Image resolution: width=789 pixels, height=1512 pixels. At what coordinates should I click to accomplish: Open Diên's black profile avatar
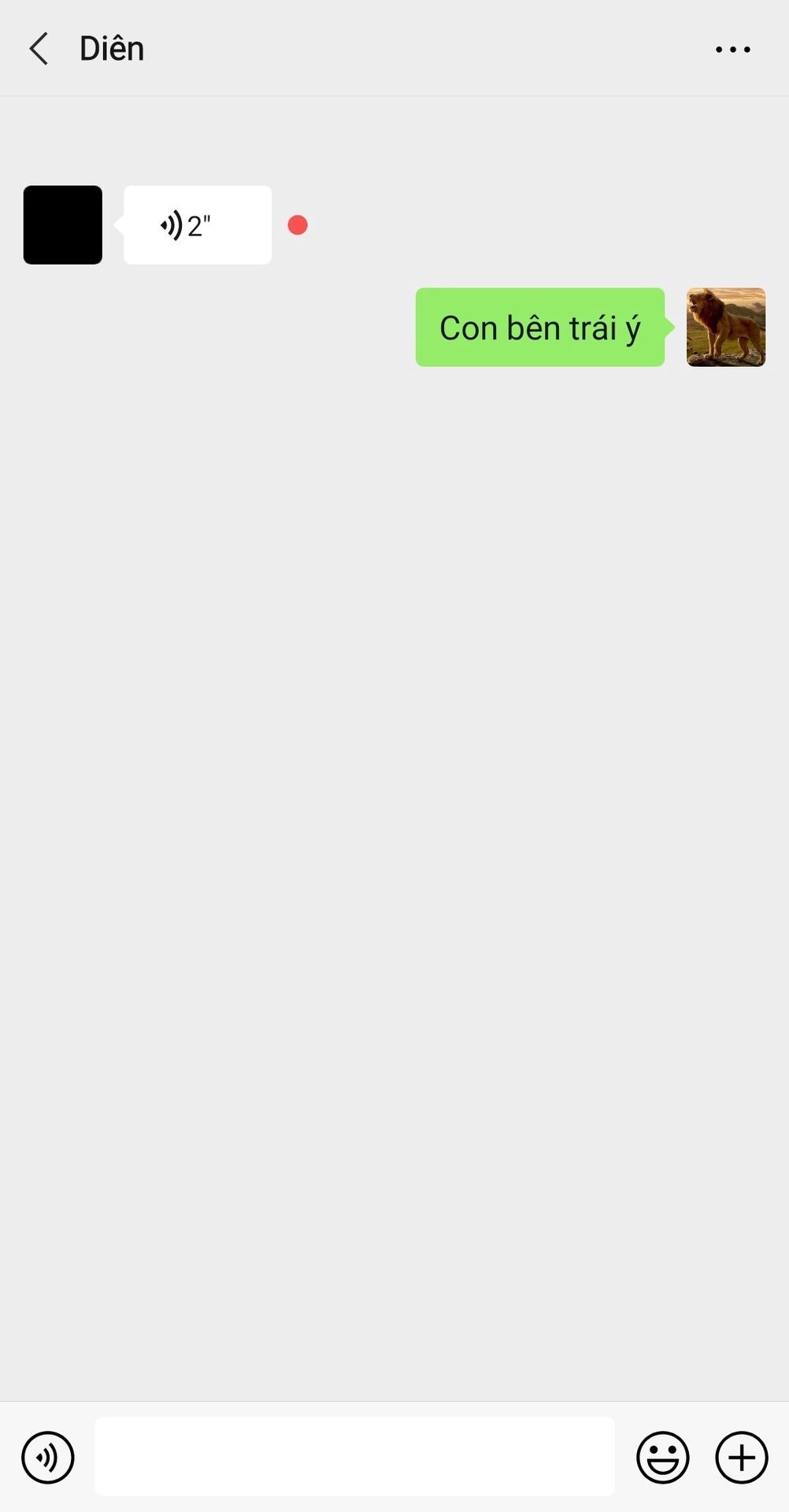(x=63, y=225)
